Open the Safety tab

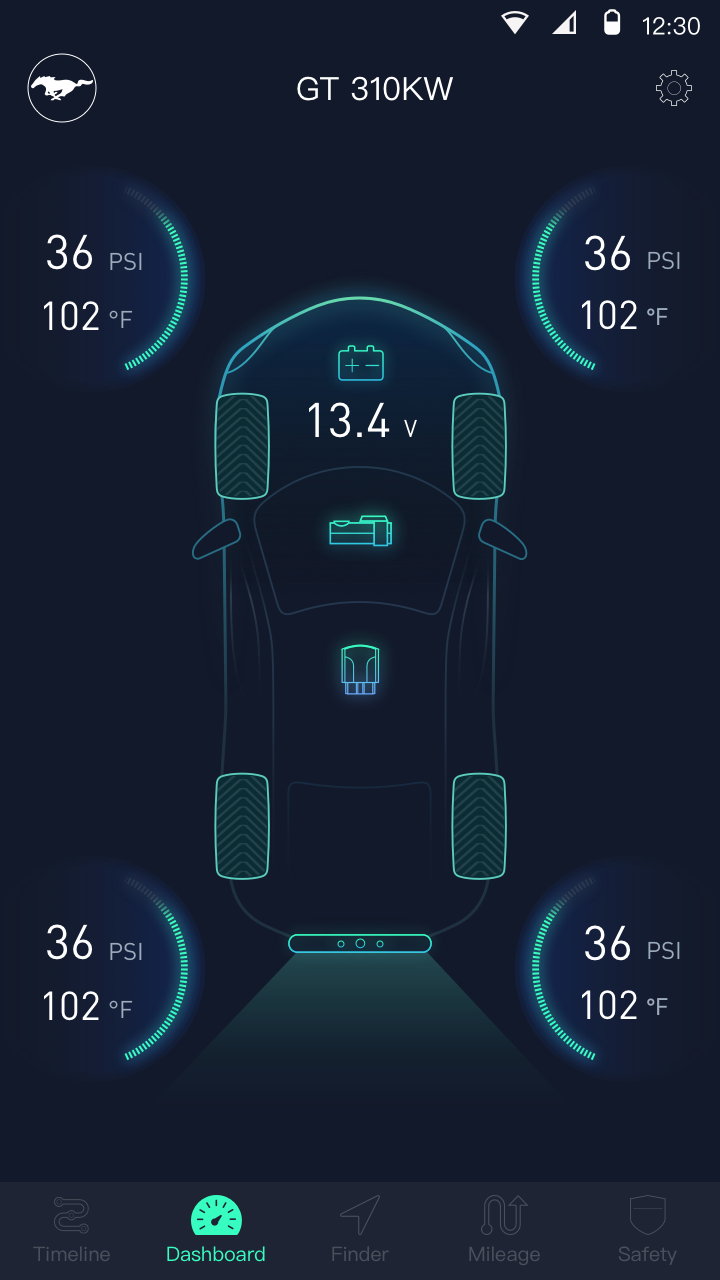pyautogui.click(x=647, y=1230)
